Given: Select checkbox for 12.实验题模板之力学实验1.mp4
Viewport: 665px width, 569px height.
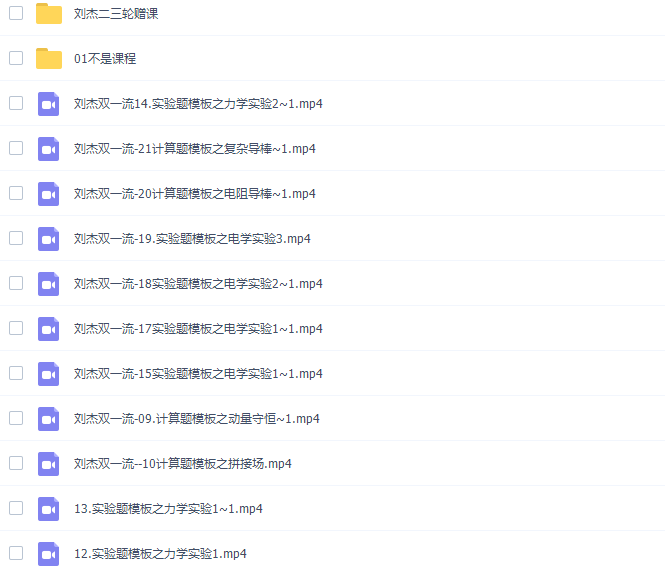Looking at the screenshot, I should click(x=15, y=553).
